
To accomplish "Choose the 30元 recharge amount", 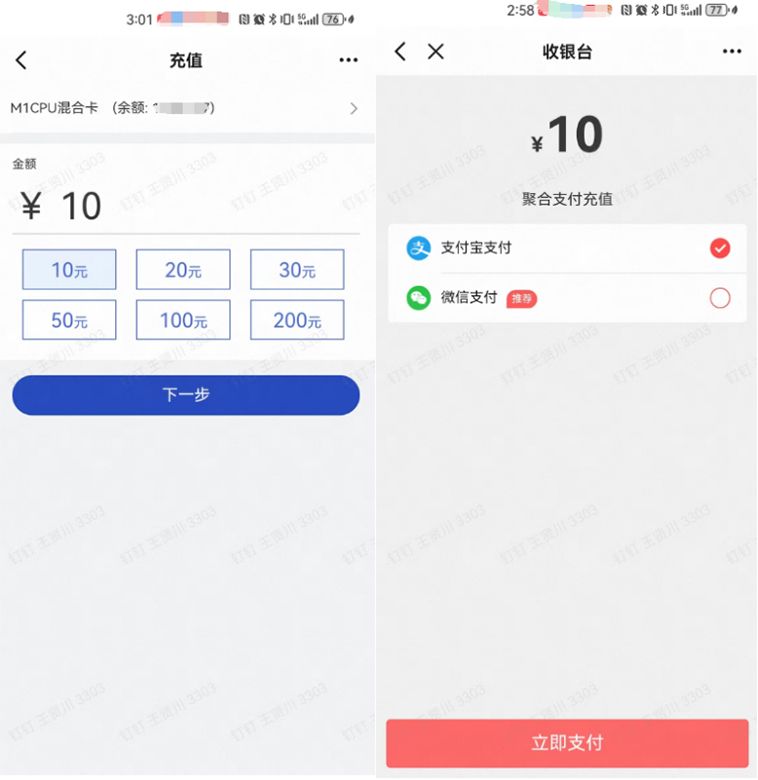I will point(297,270).
